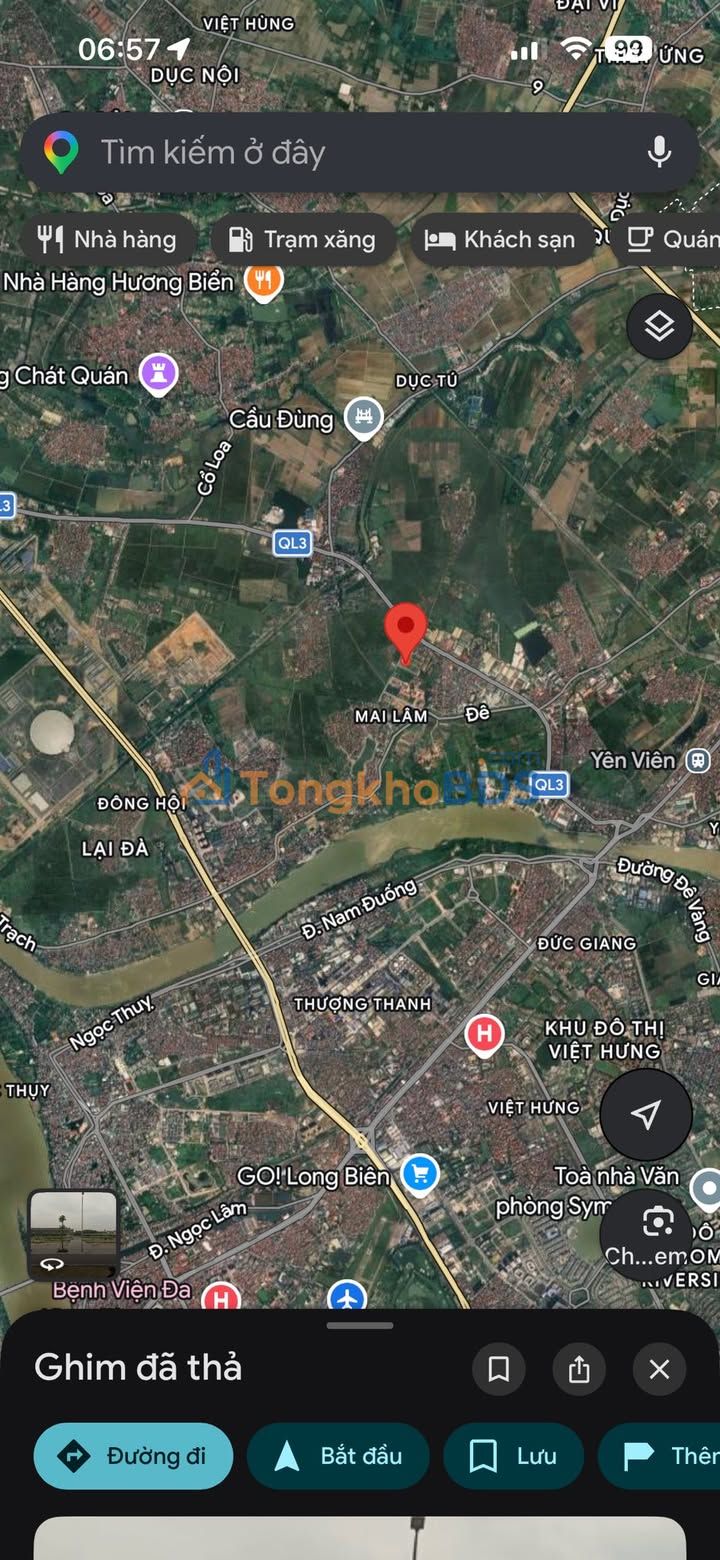Open the Cầu Đùng place marker

(x=364, y=417)
